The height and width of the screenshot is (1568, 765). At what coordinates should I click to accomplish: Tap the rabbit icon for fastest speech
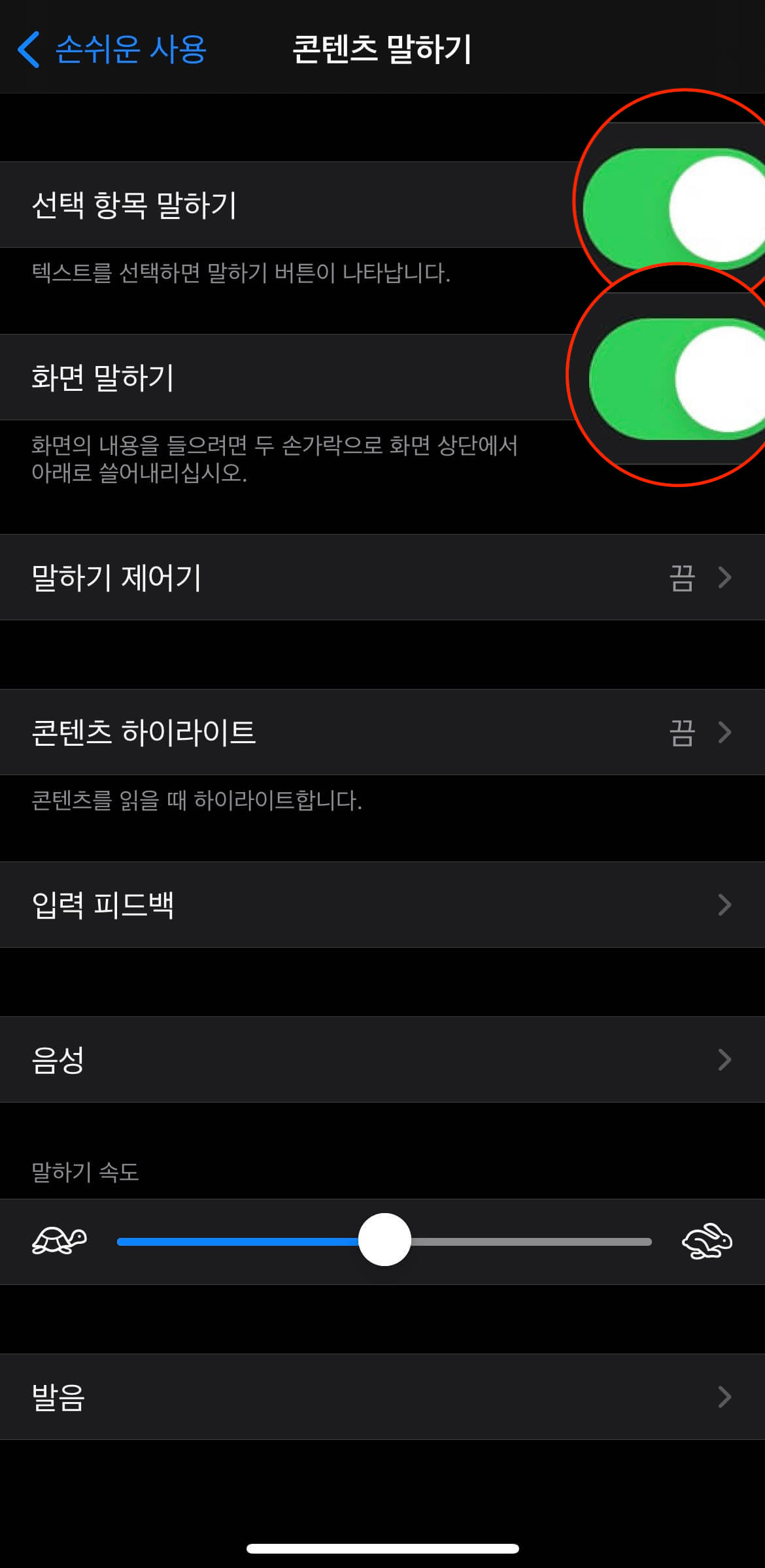pyautogui.click(x=705, y=1241)
